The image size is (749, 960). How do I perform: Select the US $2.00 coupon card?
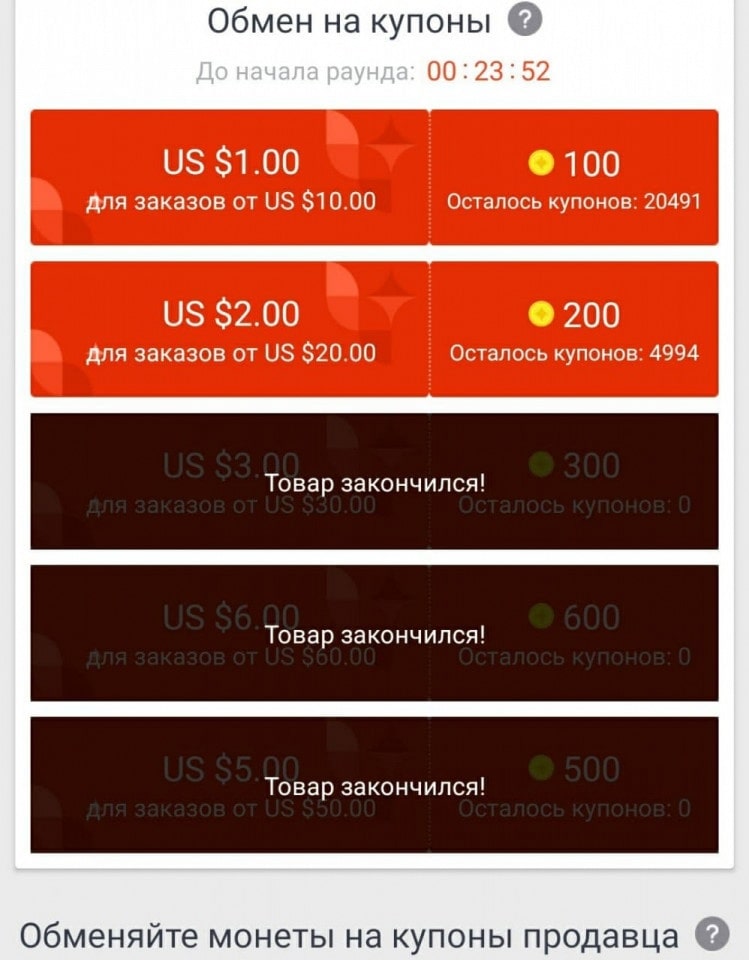230,327
